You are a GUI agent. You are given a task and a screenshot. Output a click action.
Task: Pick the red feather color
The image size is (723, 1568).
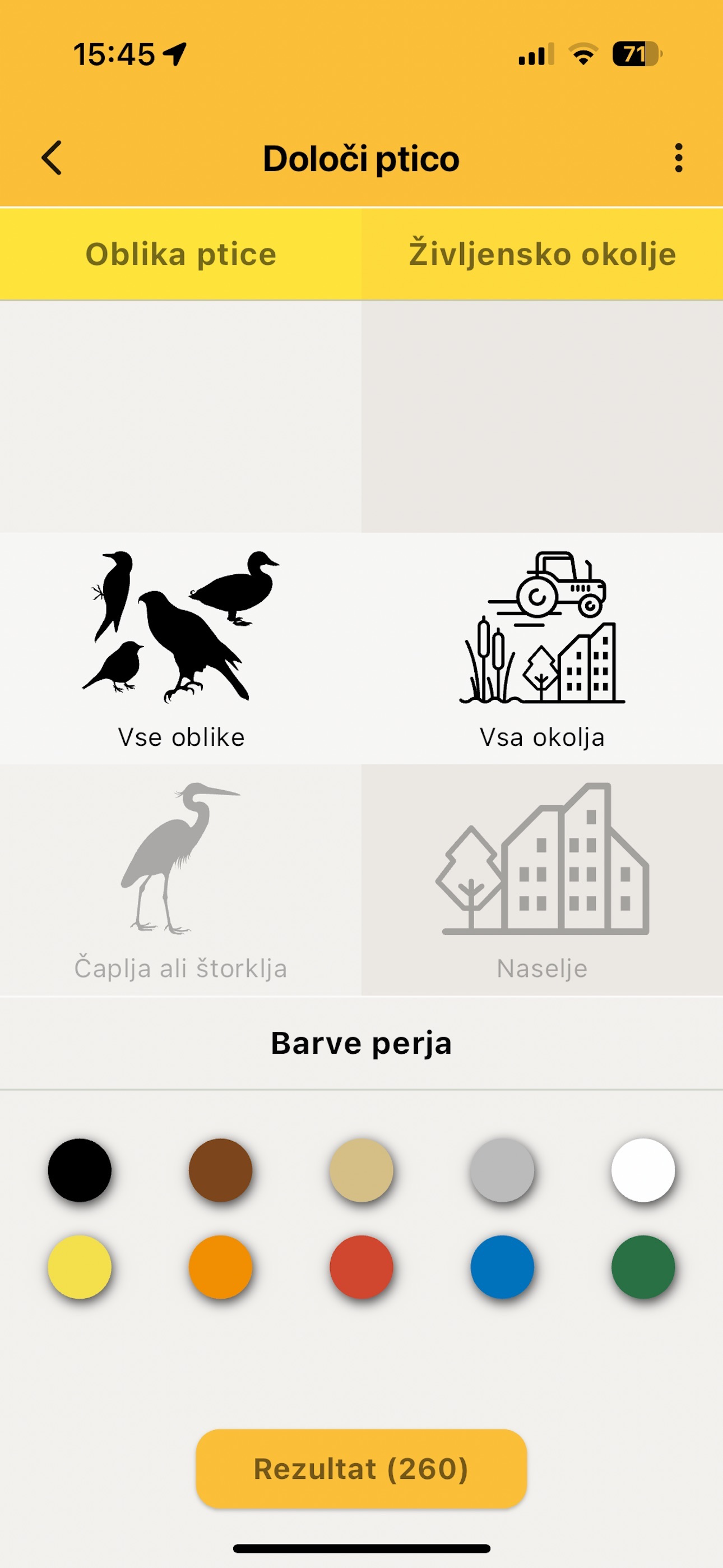point(361,1267)
